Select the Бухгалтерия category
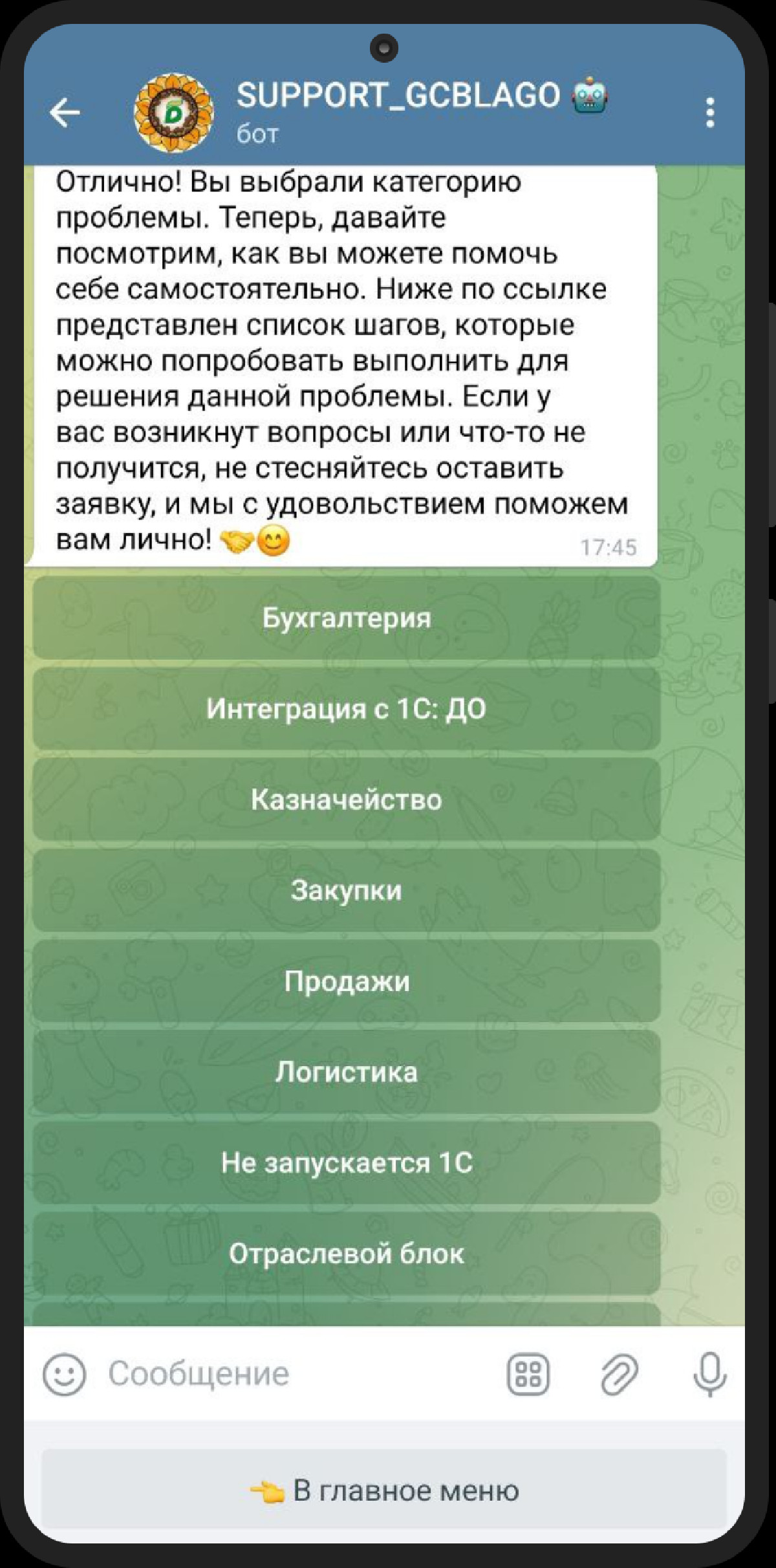776x1568 pixels. point(346,618)
